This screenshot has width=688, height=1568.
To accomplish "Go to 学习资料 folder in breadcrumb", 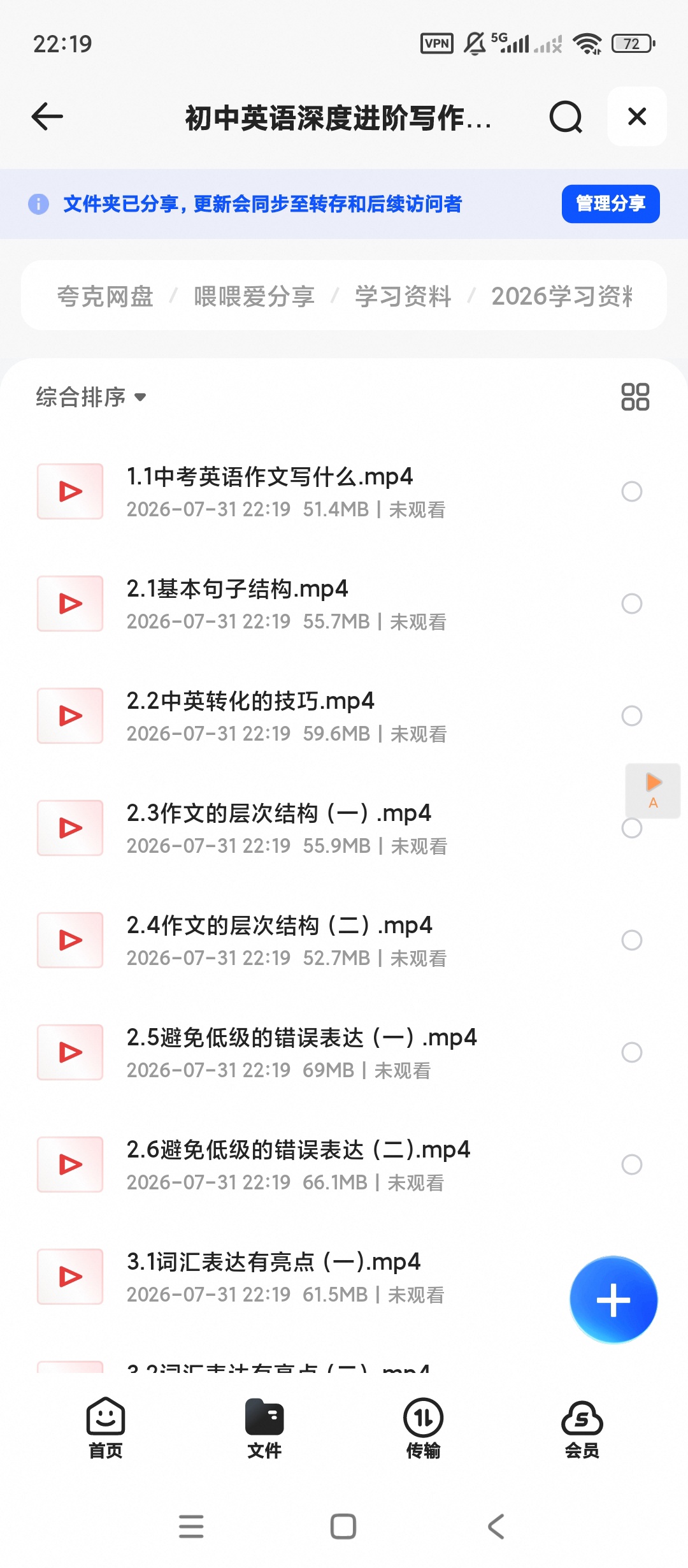I will [x=403, y=296].
